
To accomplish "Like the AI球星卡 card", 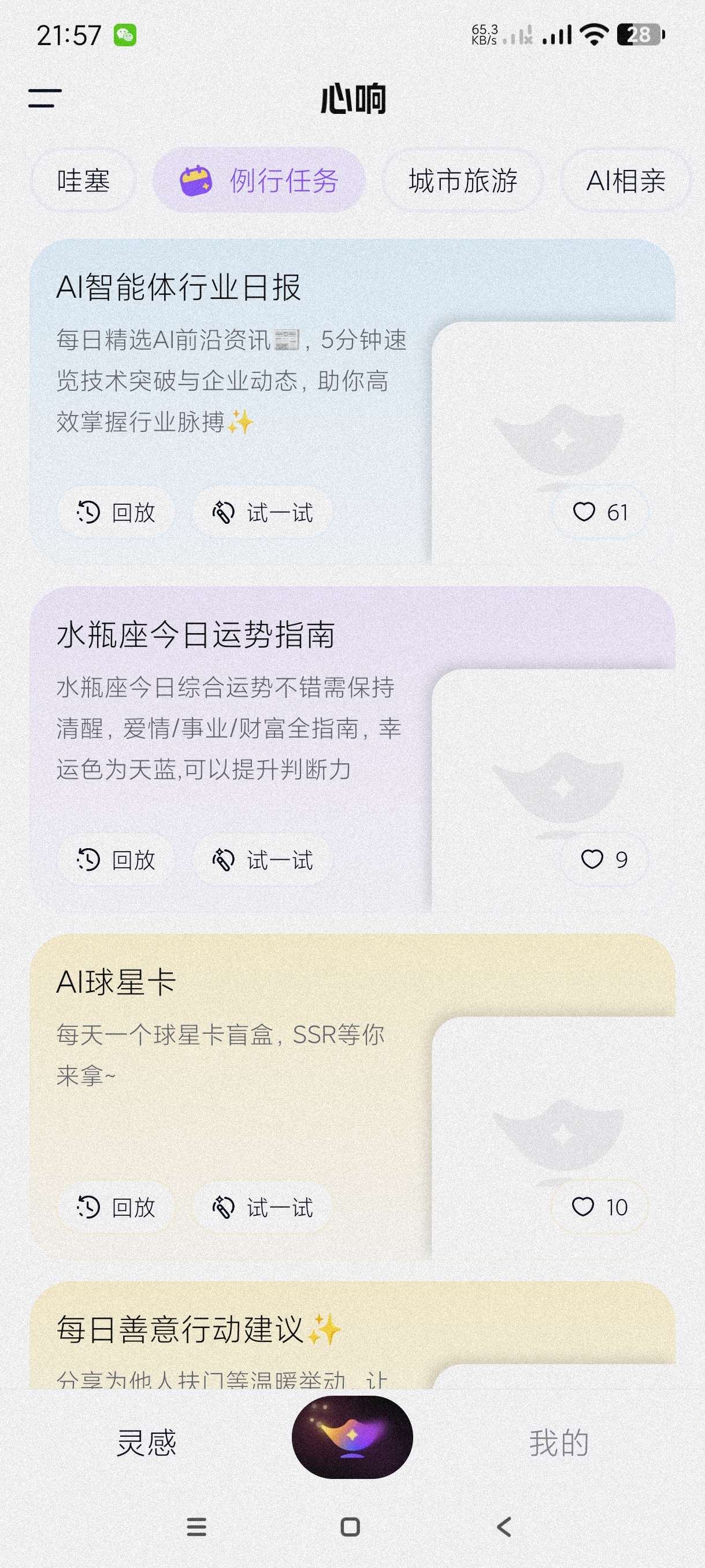I will [600, 1207].
